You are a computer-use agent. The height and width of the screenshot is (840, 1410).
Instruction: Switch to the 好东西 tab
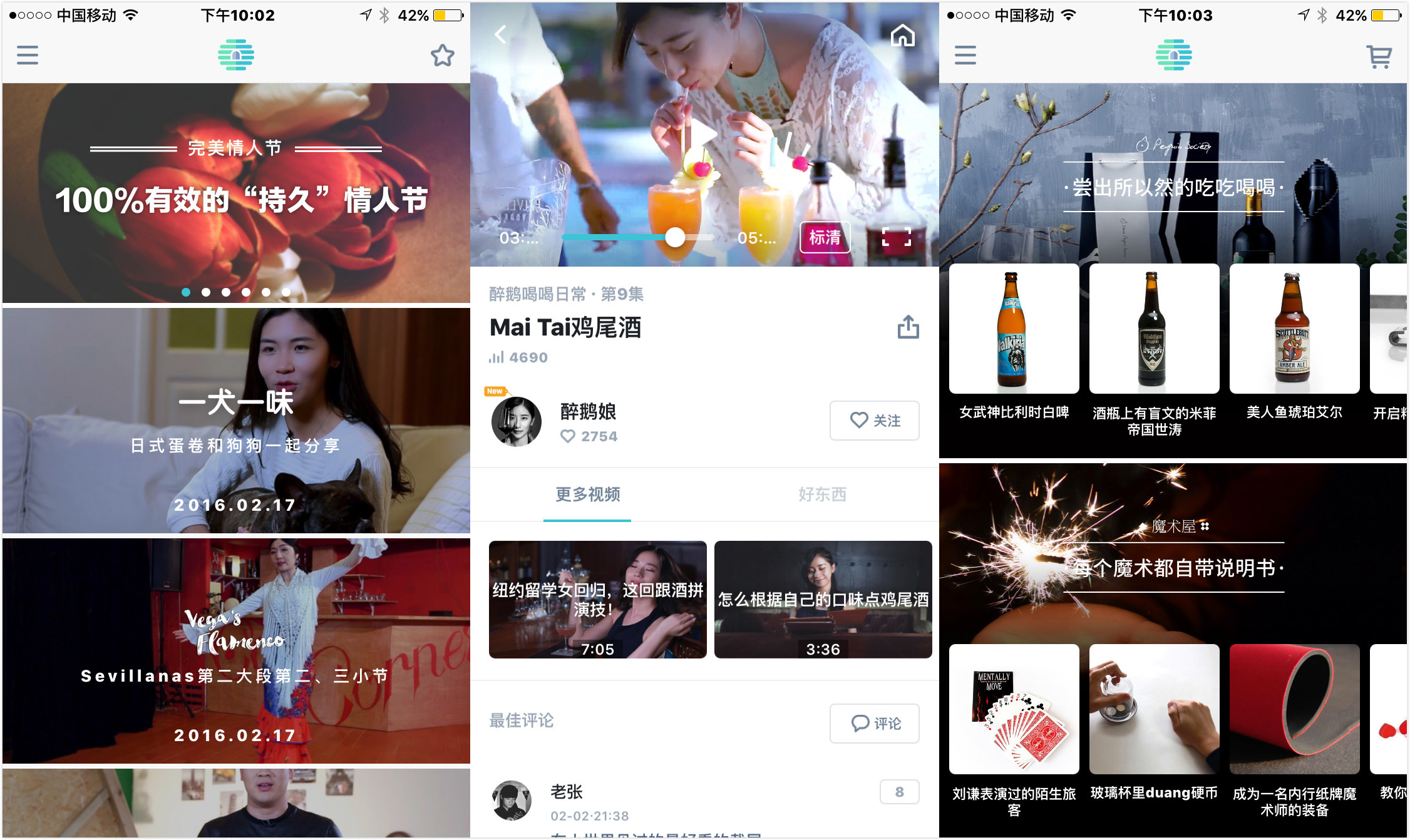(x=822, y=494)
